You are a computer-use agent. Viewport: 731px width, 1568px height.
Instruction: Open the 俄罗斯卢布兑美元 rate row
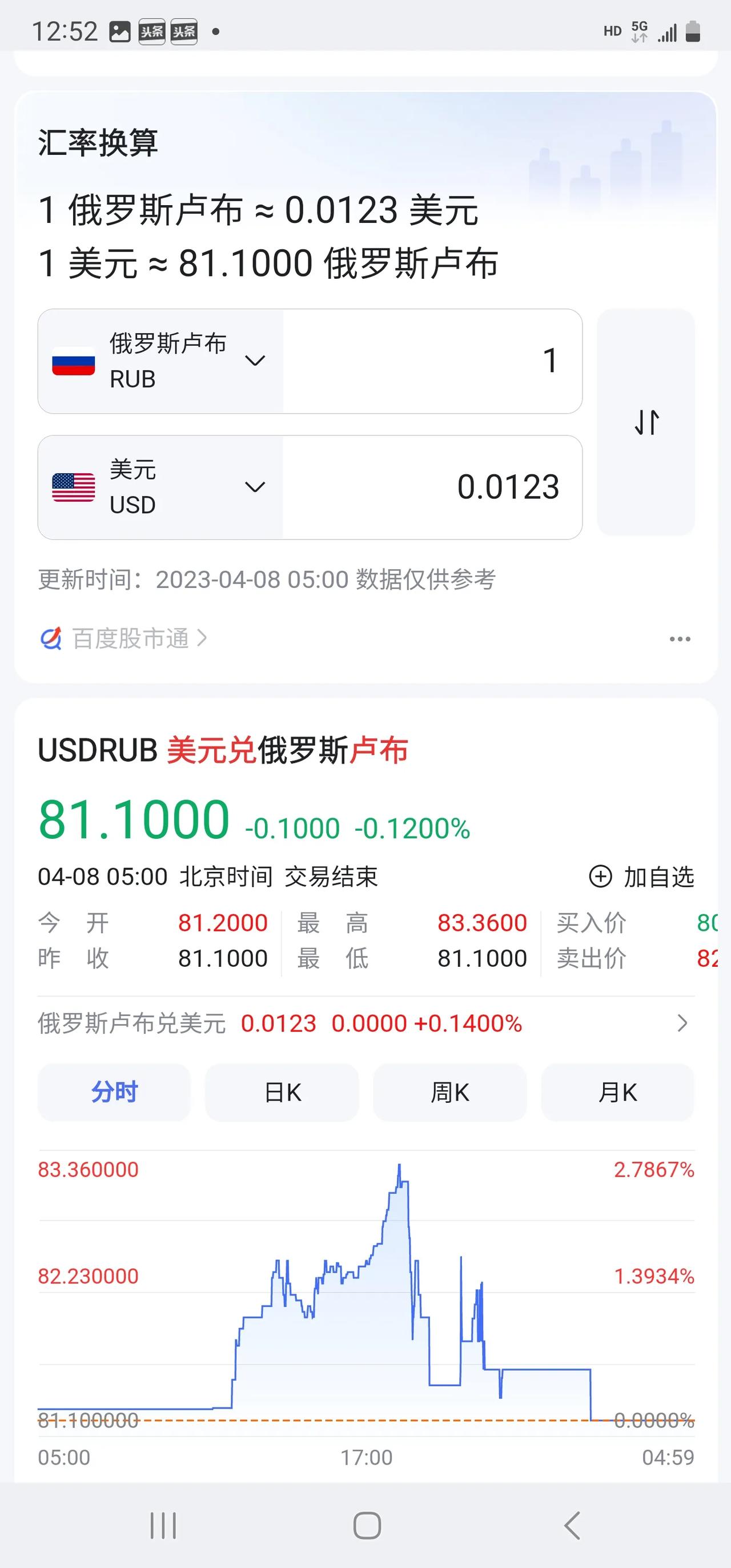[365, 1023]
